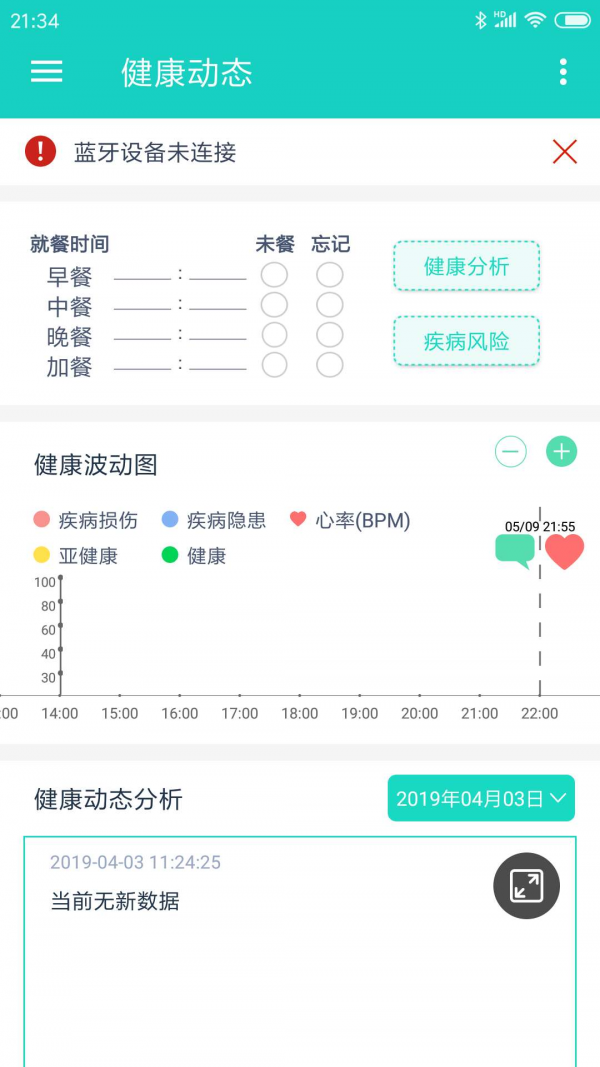Mark 早餐 as 忘记
Viewport: 600px width, 1067px height.
[330, 274]
